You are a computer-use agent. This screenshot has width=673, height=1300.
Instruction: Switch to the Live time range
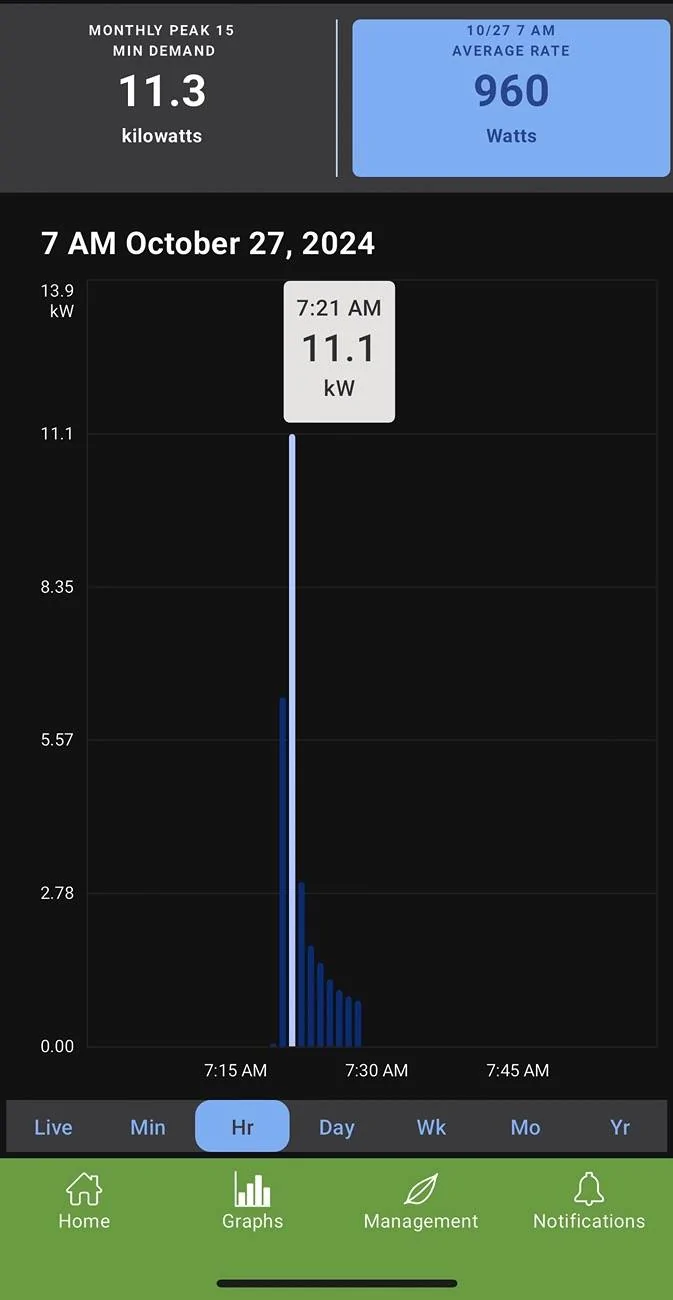click(53, 1127)
